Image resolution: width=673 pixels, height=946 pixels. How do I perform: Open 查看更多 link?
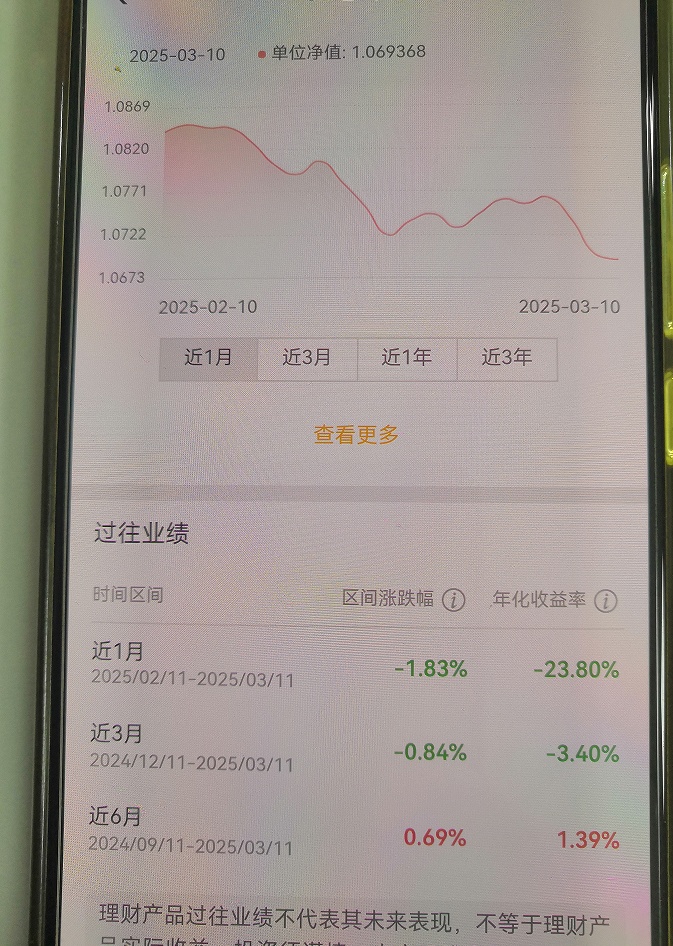point(356,435)
